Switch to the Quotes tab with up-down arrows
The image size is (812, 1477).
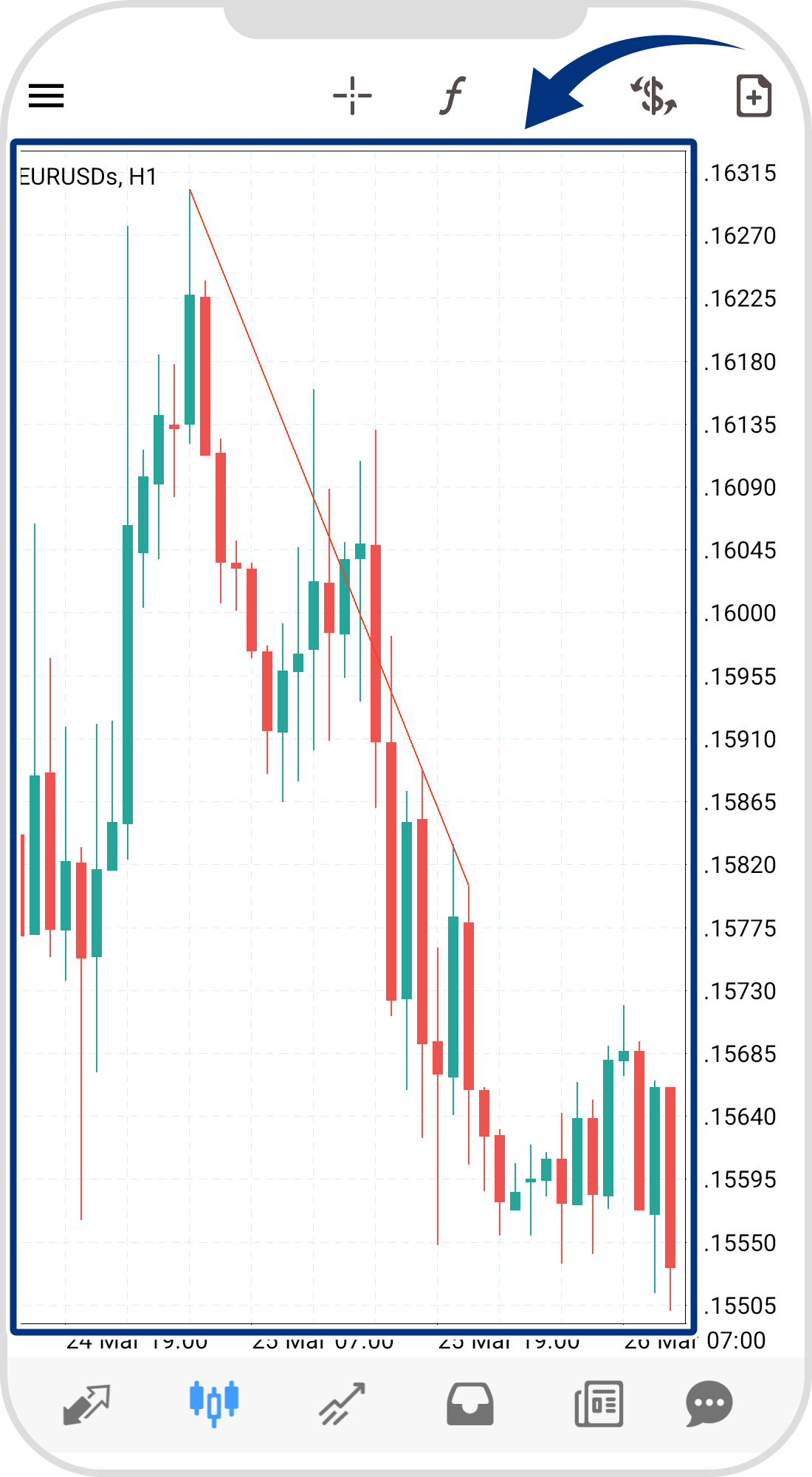(87, 1403)
